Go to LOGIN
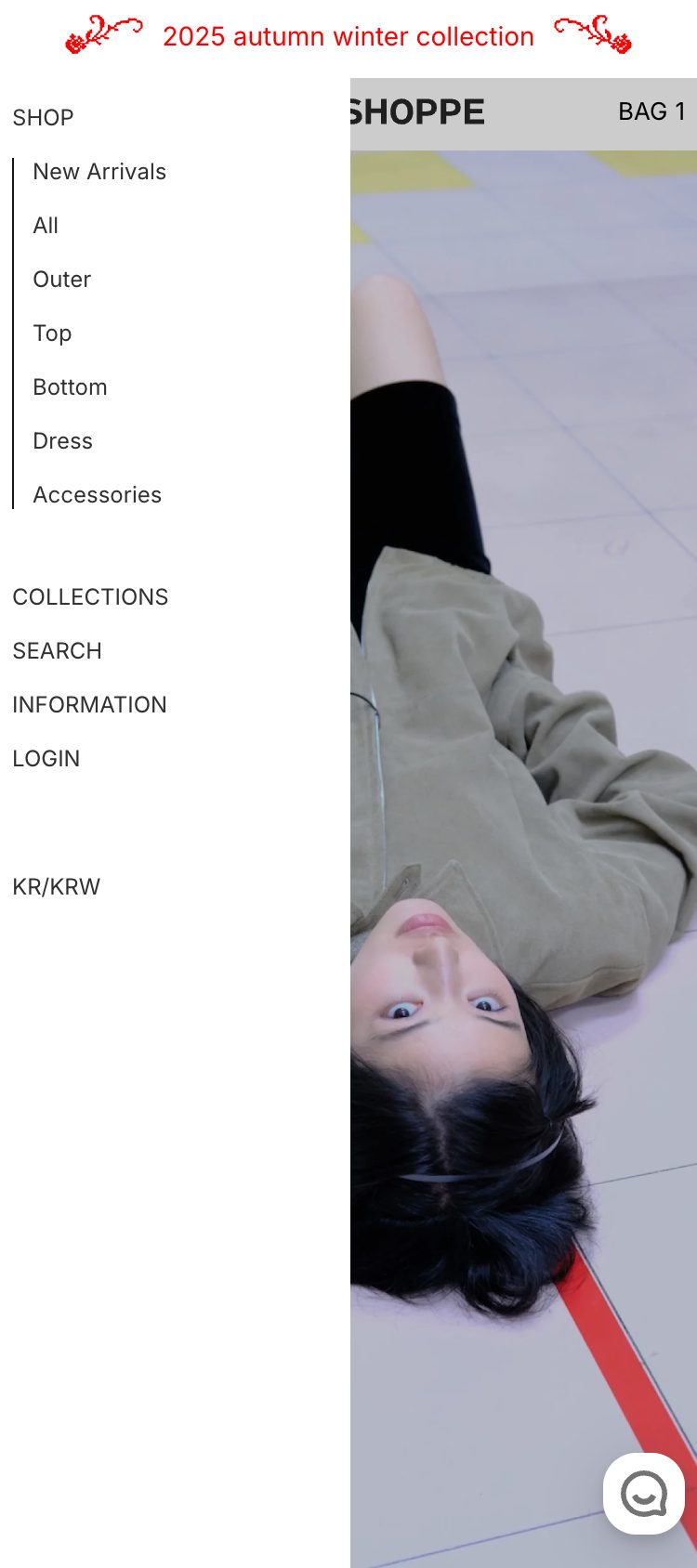This screenshot has width=697, height=1568. pos(46,759)
